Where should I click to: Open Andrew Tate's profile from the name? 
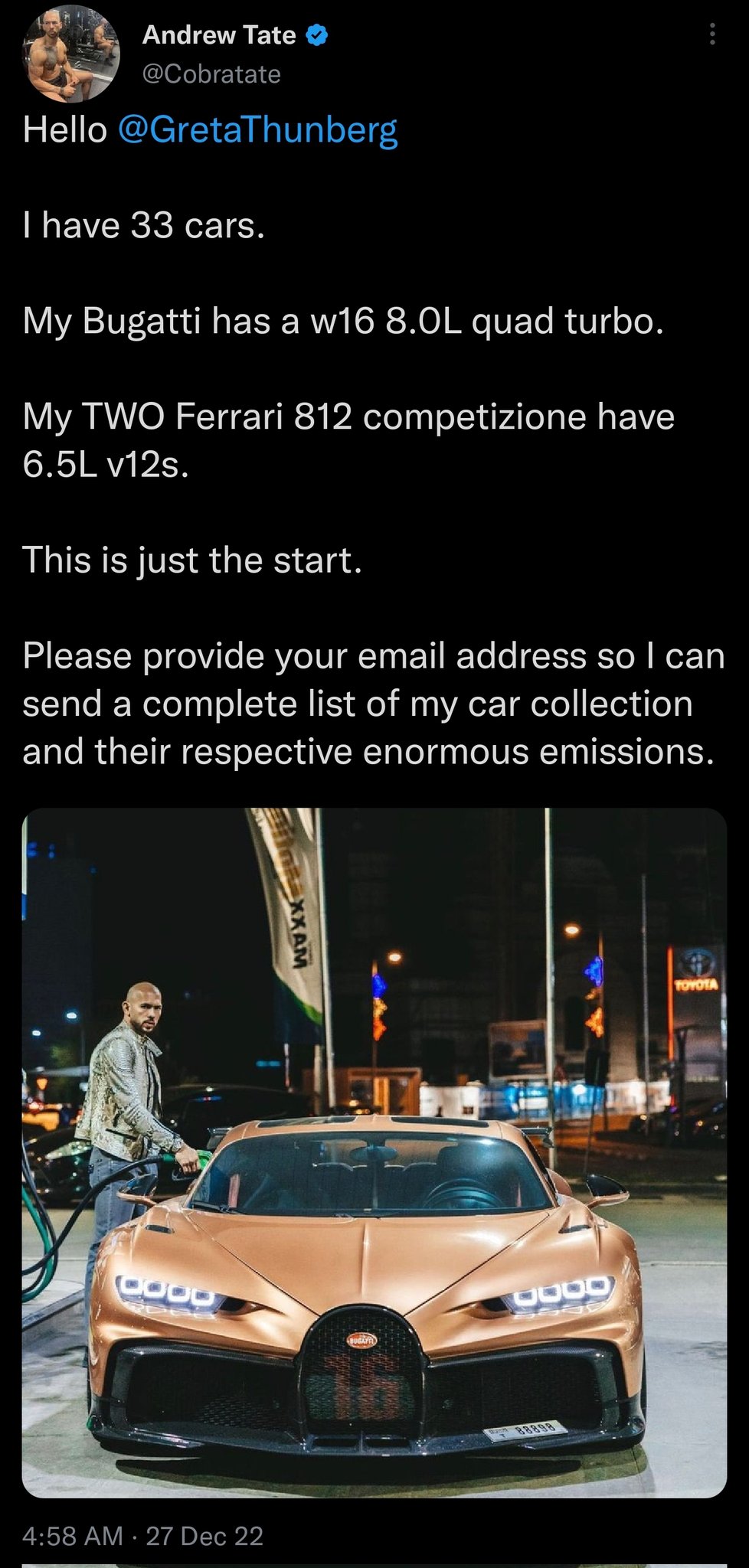(x=219, y=35)
